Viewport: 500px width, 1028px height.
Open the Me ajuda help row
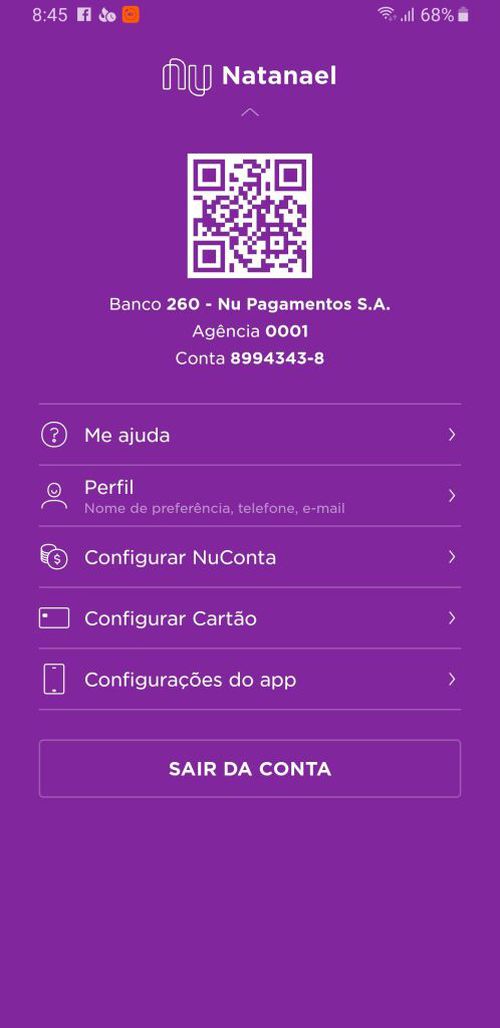[x=250, y=435]
